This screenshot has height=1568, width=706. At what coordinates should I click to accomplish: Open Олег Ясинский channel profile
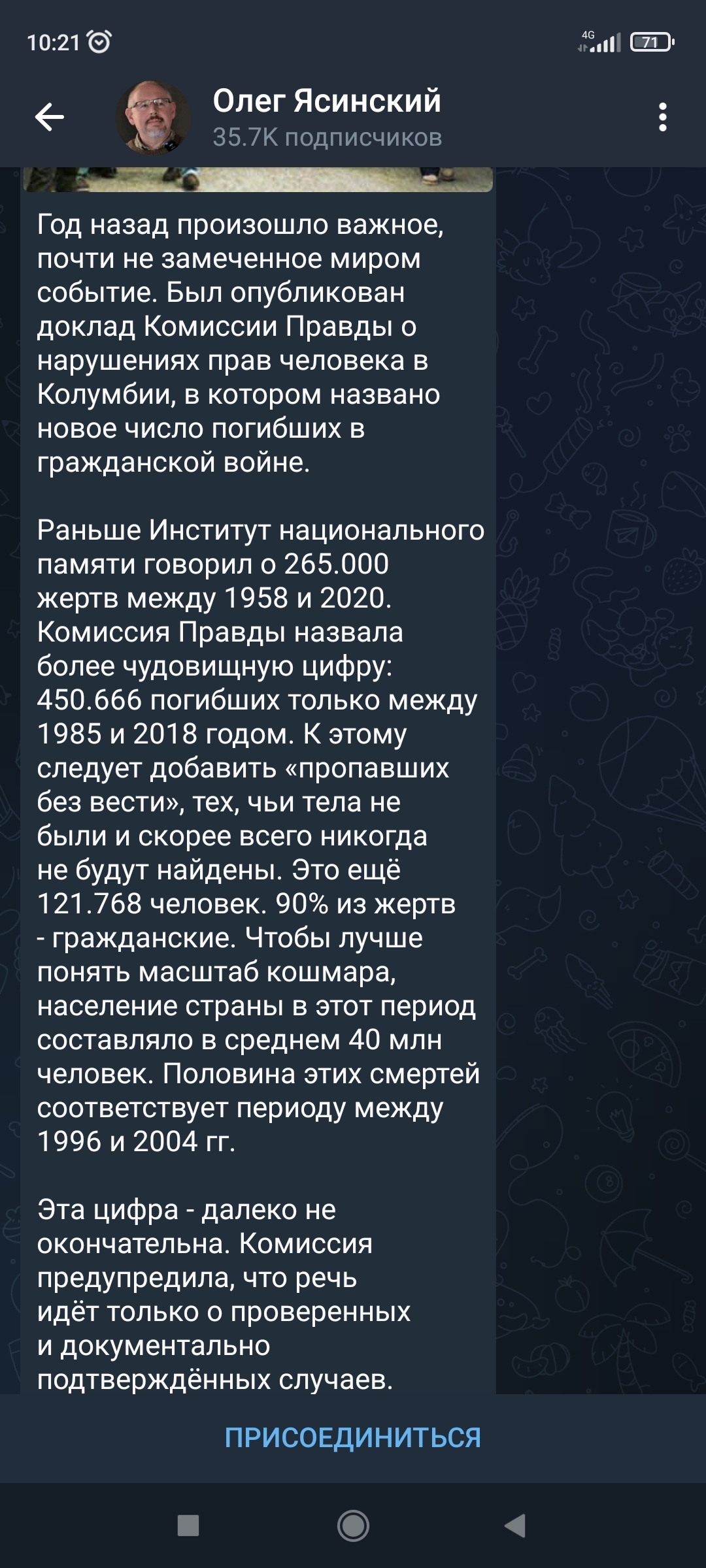coord(327,118)
